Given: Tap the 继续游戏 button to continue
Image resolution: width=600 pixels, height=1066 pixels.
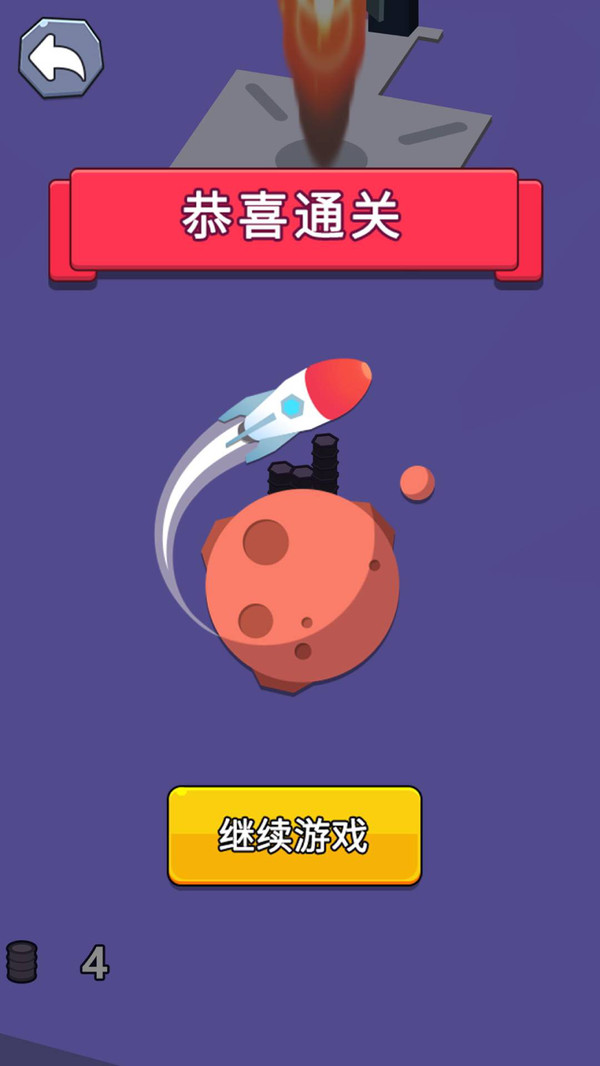Looking at the screenshot, I should (x=294, y=836).
